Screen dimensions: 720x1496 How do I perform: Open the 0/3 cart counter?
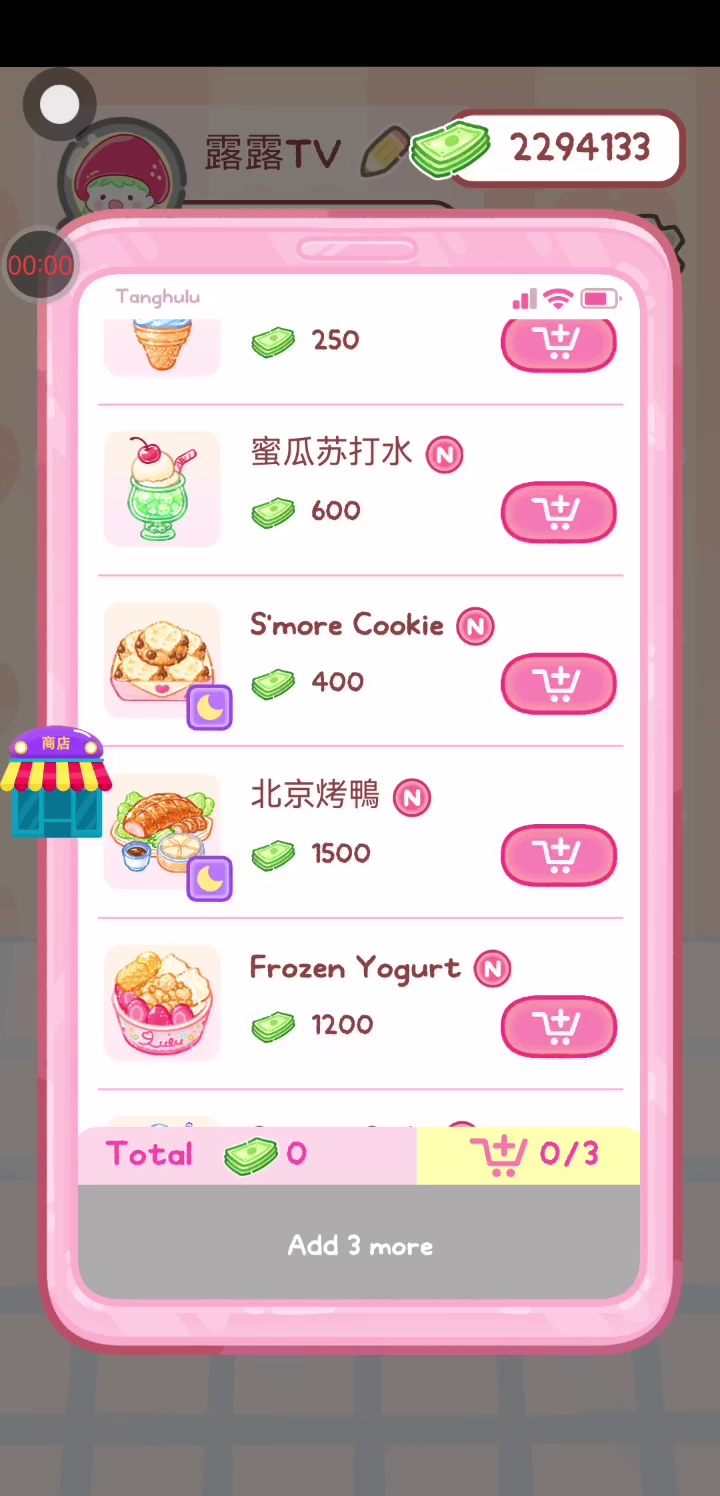tap(528, 1155)
